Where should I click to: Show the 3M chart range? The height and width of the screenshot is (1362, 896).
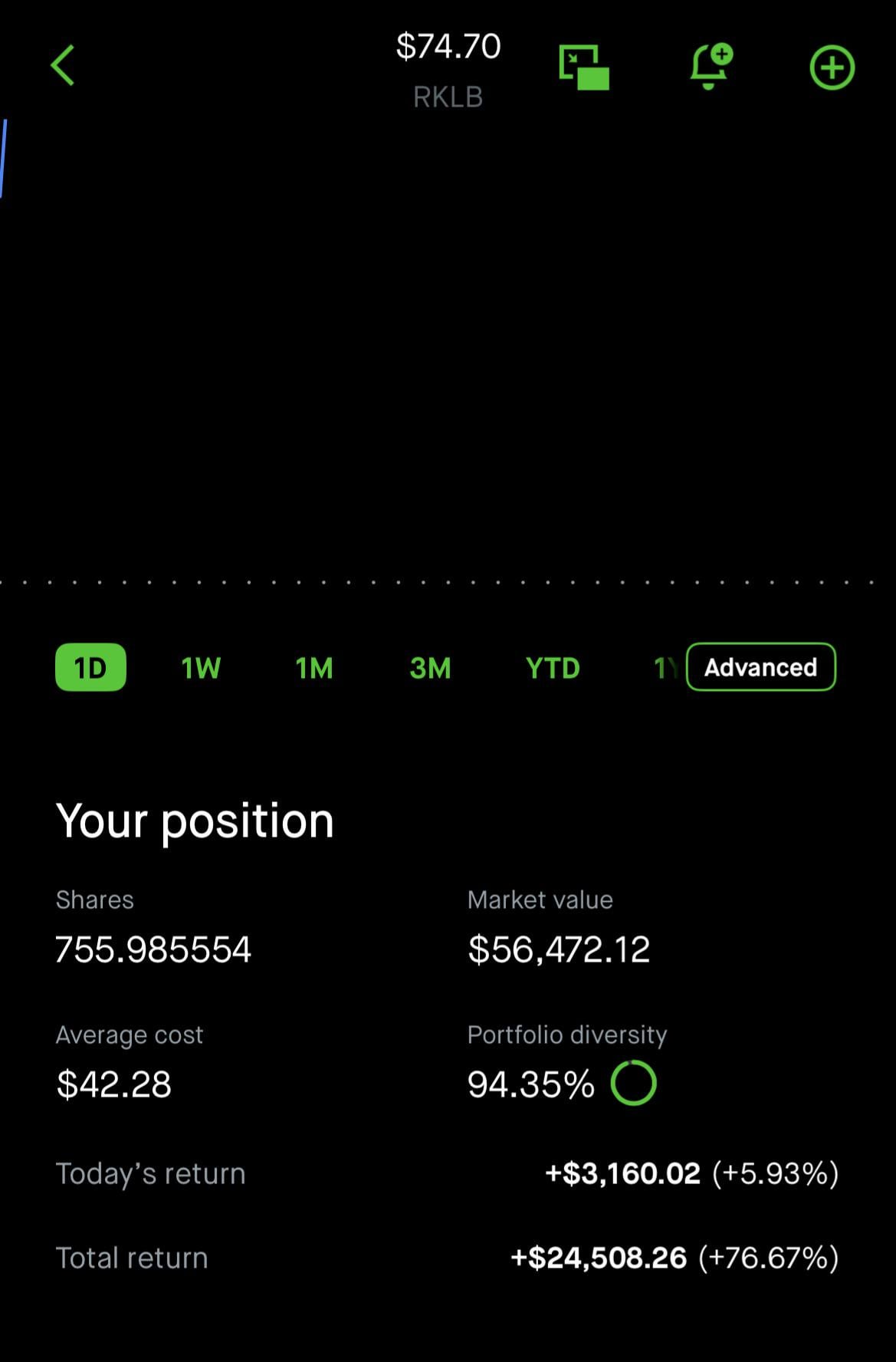click(430, 668)
